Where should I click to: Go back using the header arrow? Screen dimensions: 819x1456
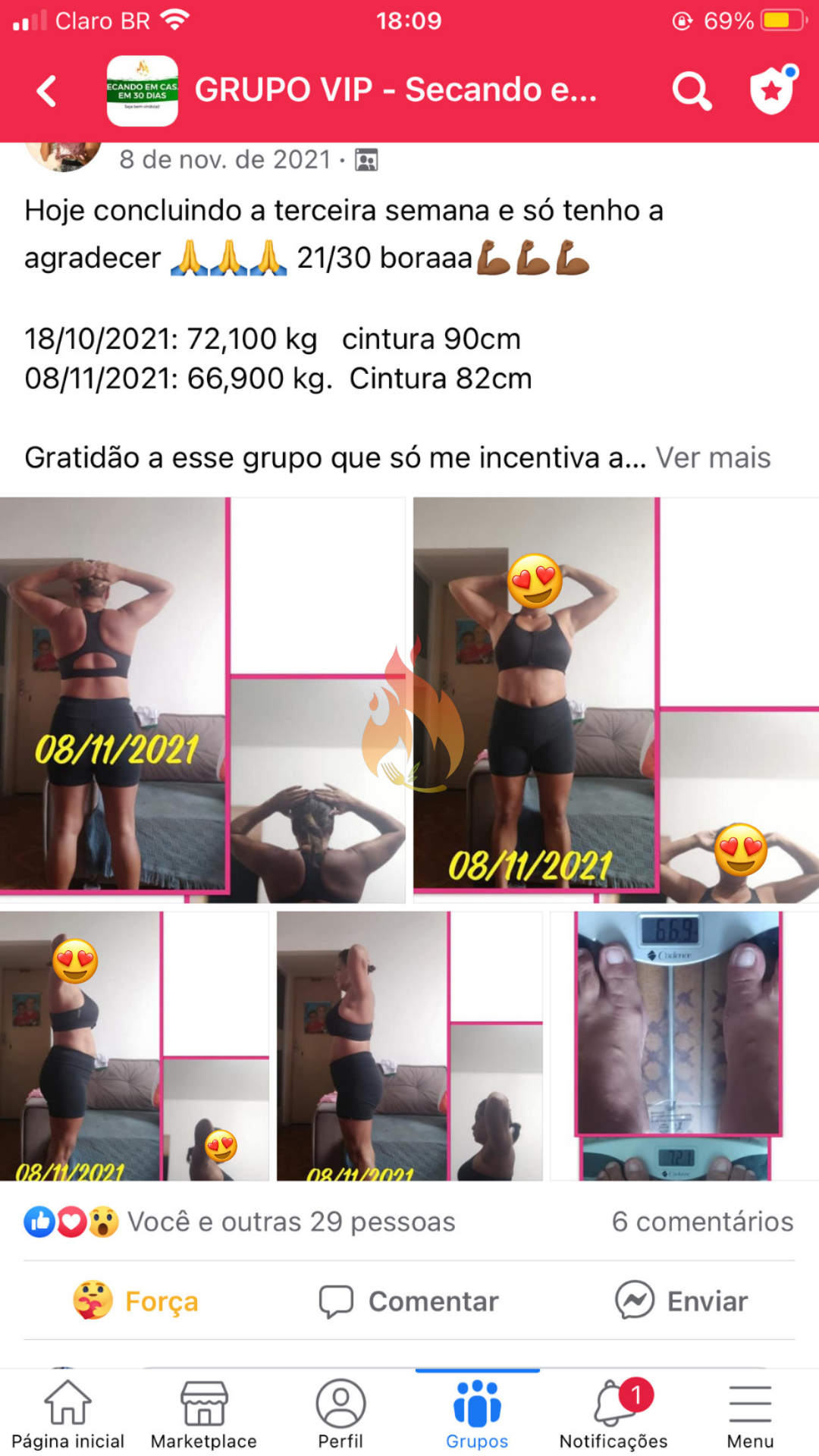pyautogui.click(x=47, y=91)
